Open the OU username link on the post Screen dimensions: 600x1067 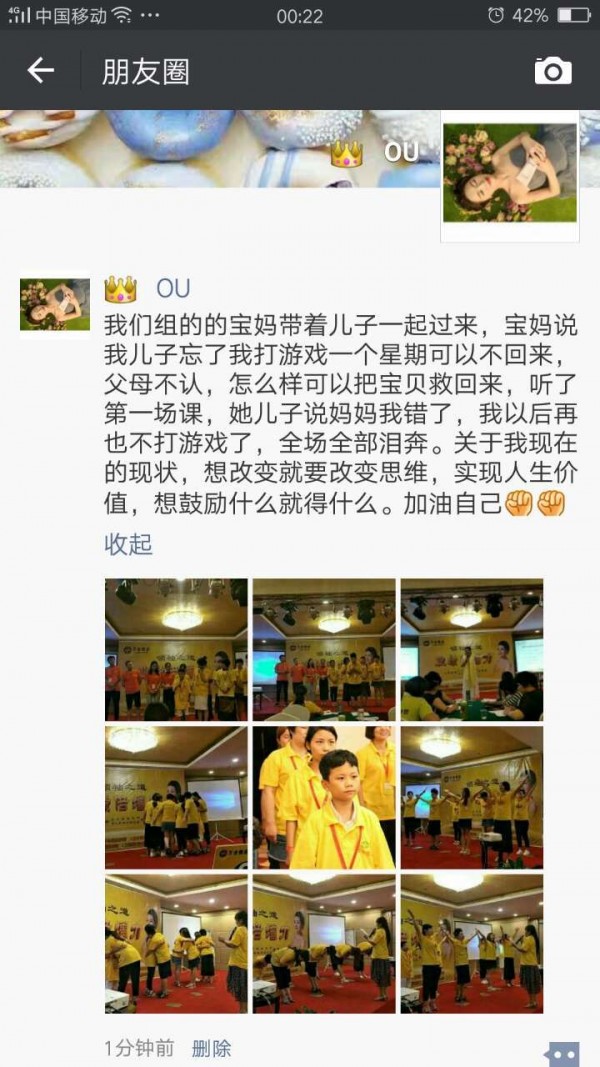pos(173,289)
